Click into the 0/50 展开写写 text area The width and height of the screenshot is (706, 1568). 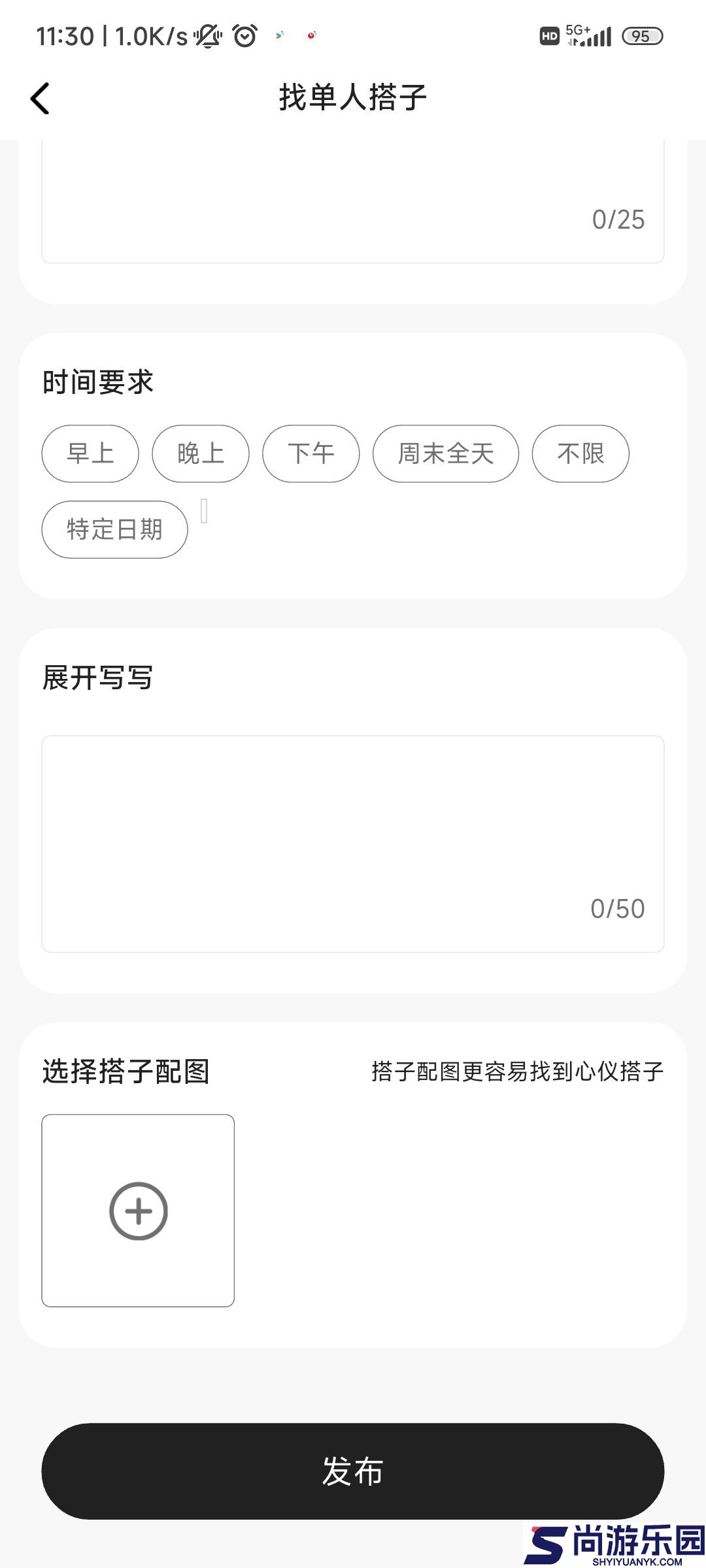click(x=353, y=843)
